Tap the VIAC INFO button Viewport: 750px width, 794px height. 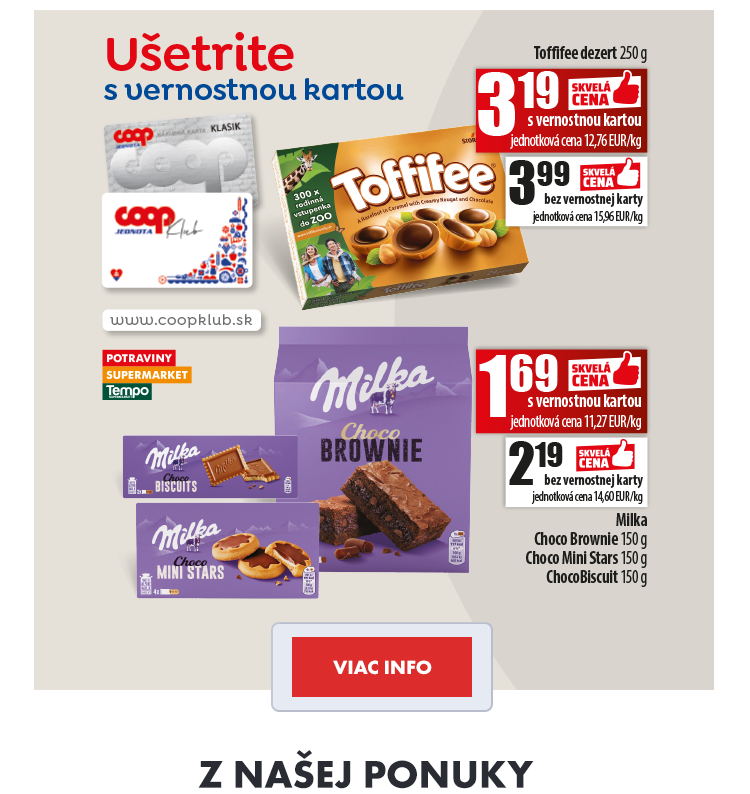pos(381,667)
